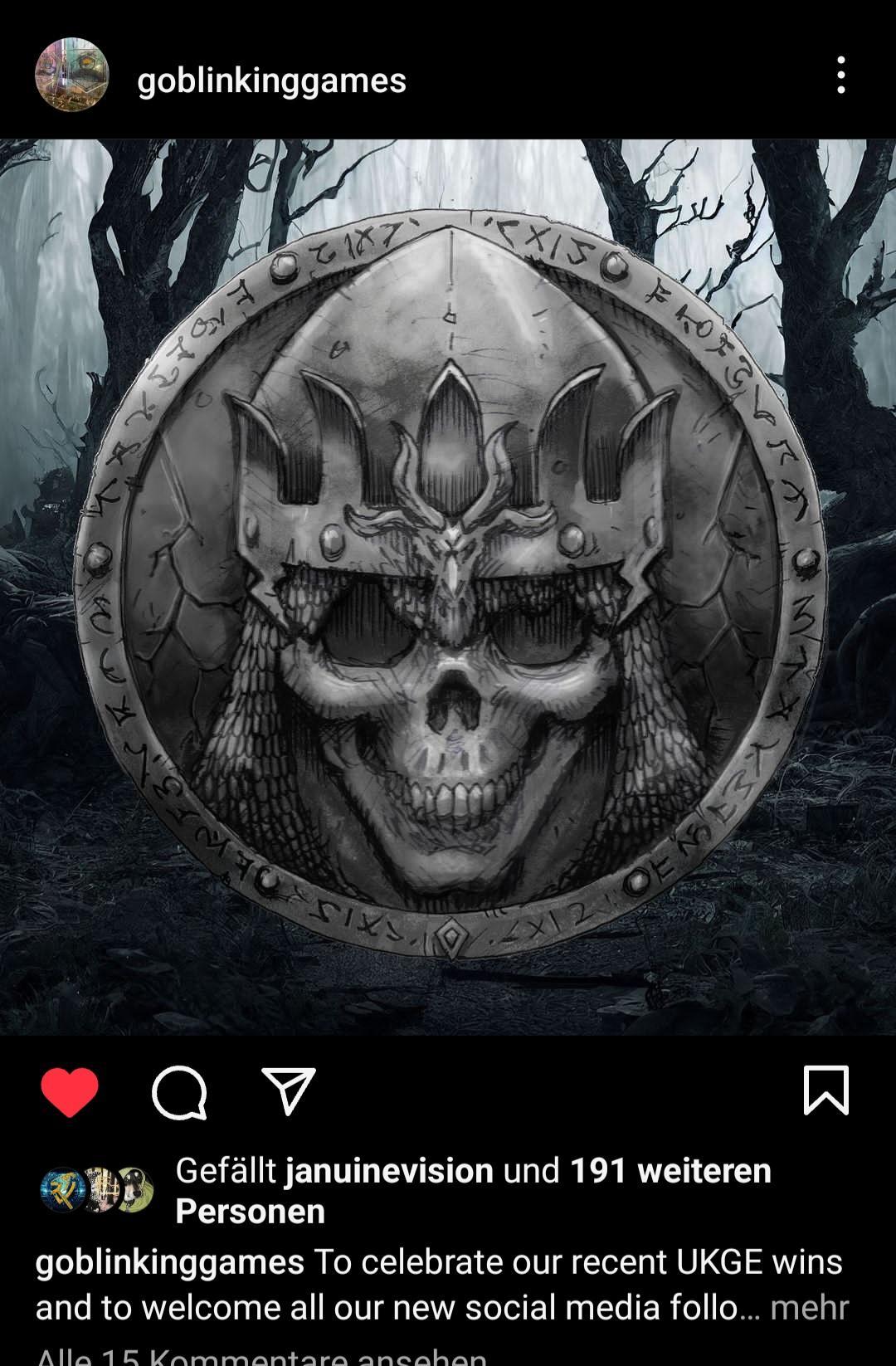Screen dimensions: 896x1366
Task: Open goblinkinggames username in post header
Action: click(x=271, y=80)
